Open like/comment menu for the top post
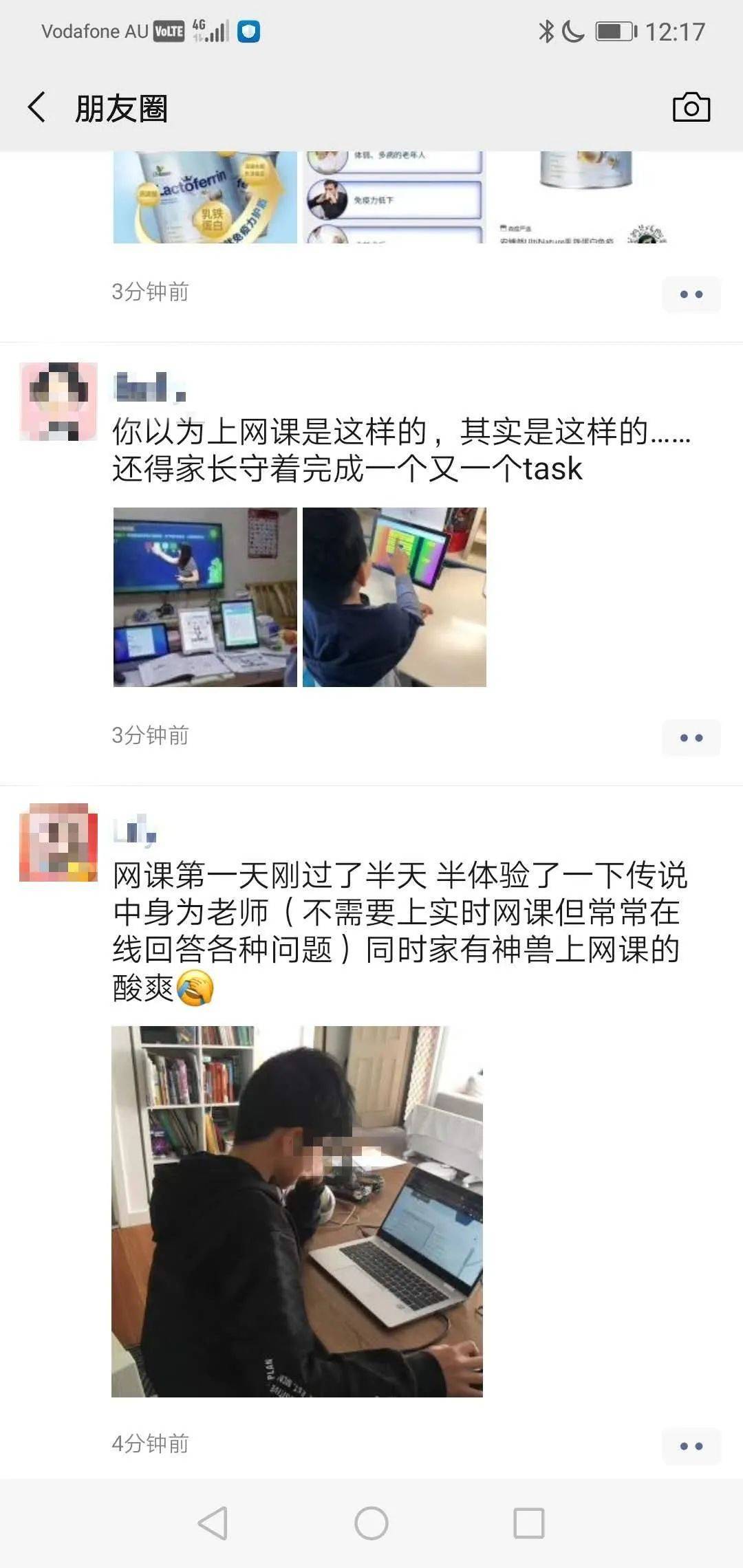Image resolution: width=743 pixels, height=1568 pixels. click(691, 294)
